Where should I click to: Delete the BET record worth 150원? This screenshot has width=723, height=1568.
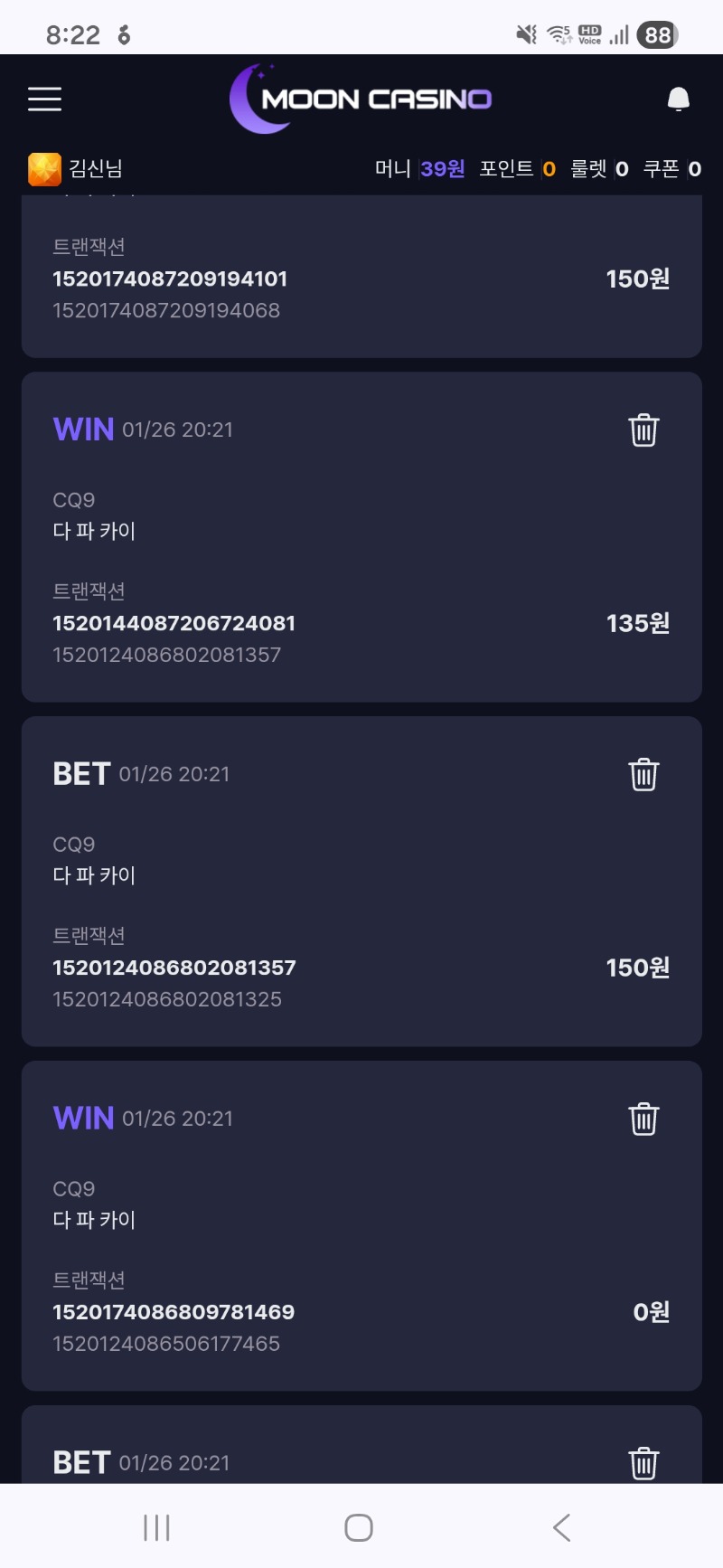(643, 775)
